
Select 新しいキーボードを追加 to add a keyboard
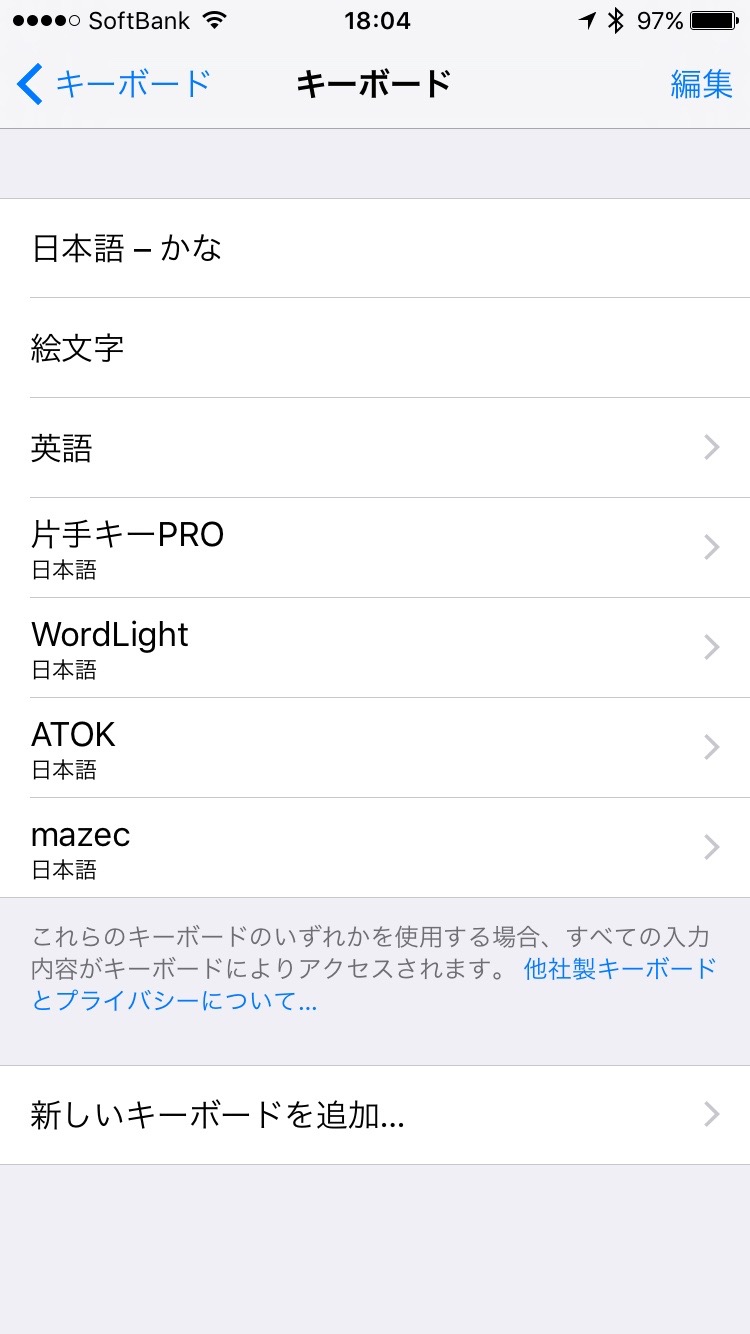tap(375, 1115)
